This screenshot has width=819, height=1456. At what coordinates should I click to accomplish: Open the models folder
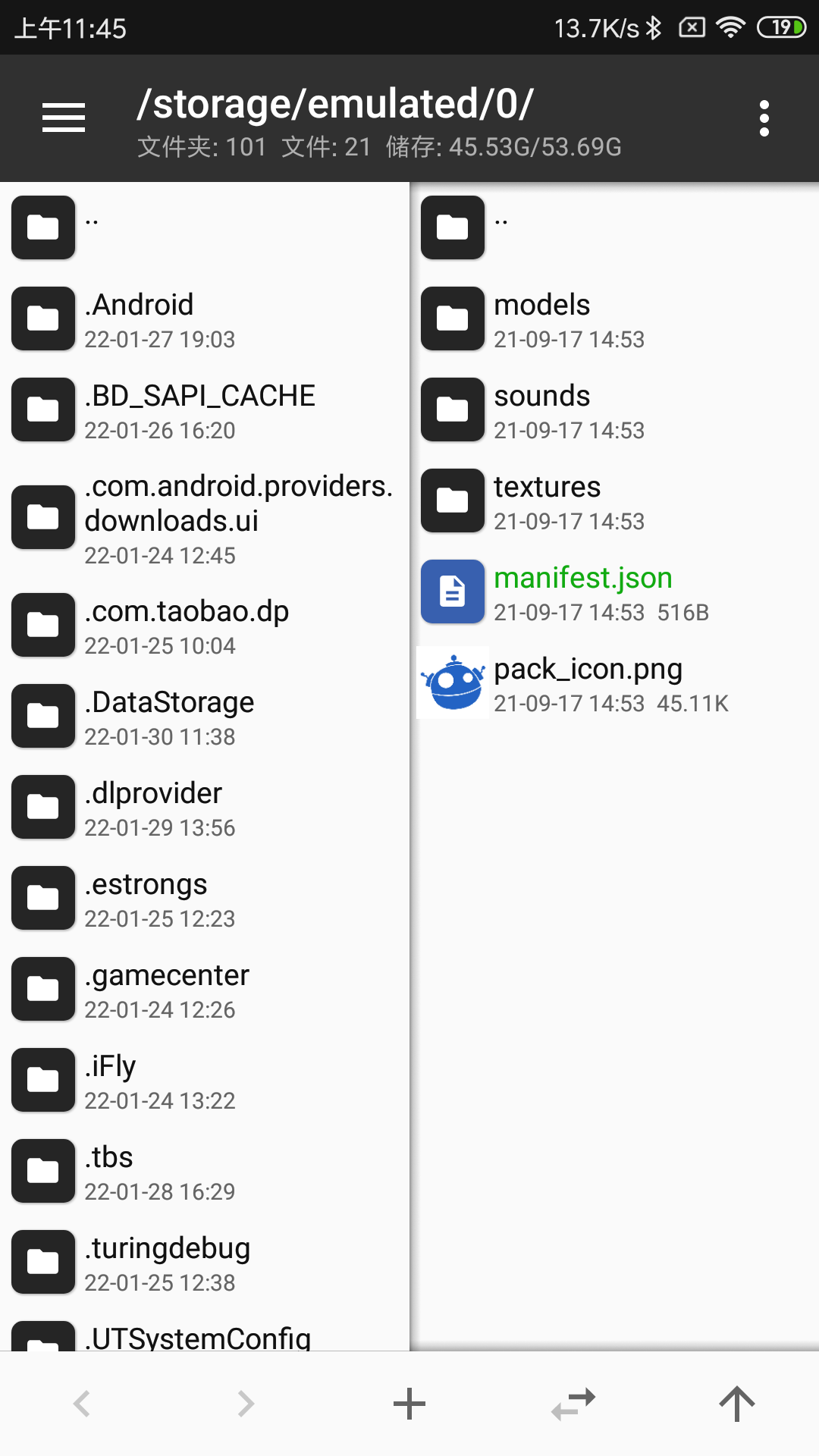click(x=614, y=318)
